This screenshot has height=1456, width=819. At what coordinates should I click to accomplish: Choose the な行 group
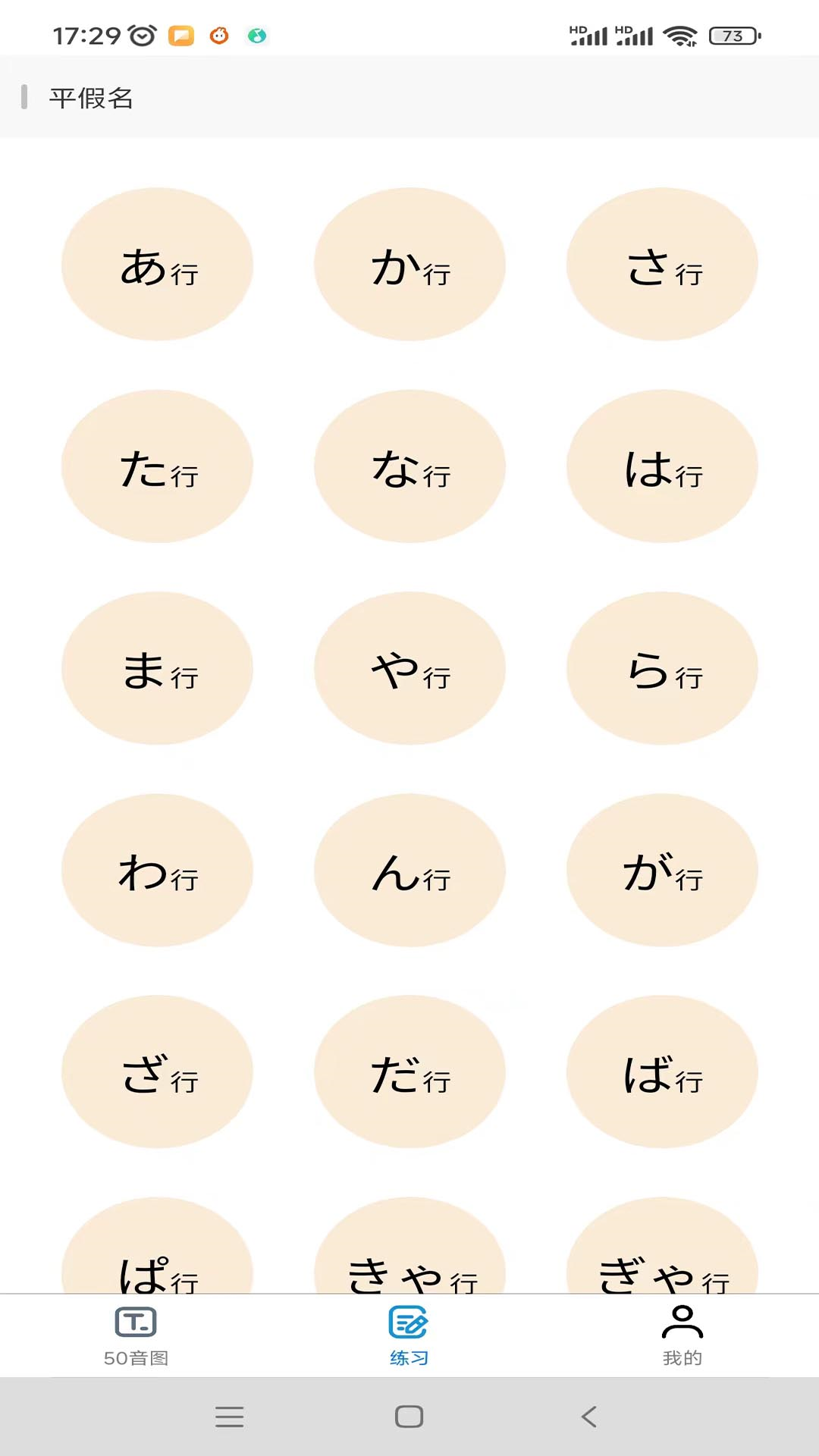click(x=409, y=466)
